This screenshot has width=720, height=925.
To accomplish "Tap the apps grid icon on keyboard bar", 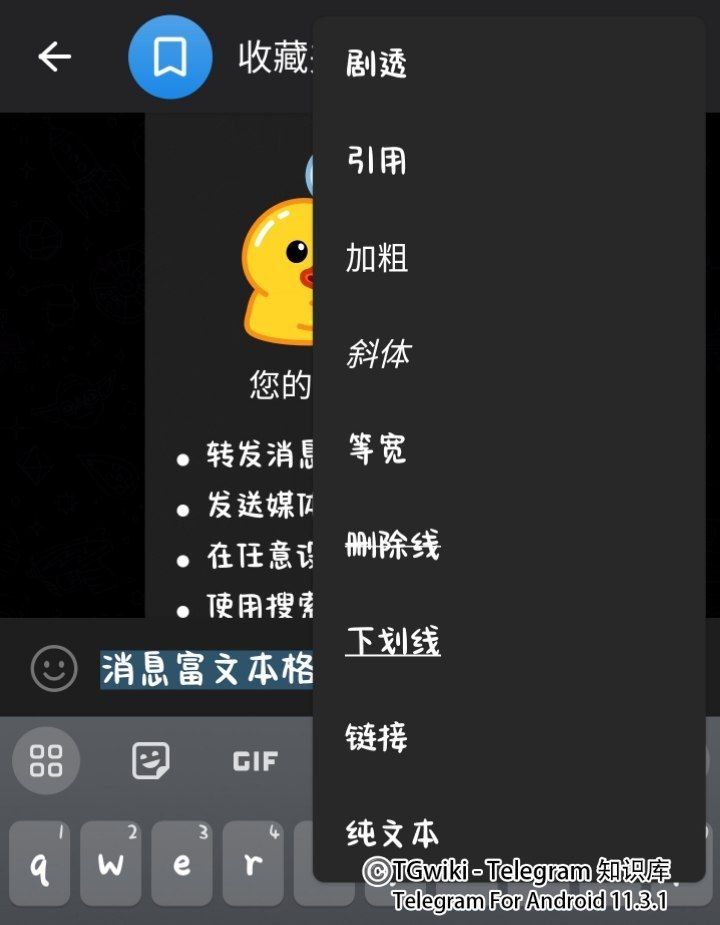I will coord(46,760).
